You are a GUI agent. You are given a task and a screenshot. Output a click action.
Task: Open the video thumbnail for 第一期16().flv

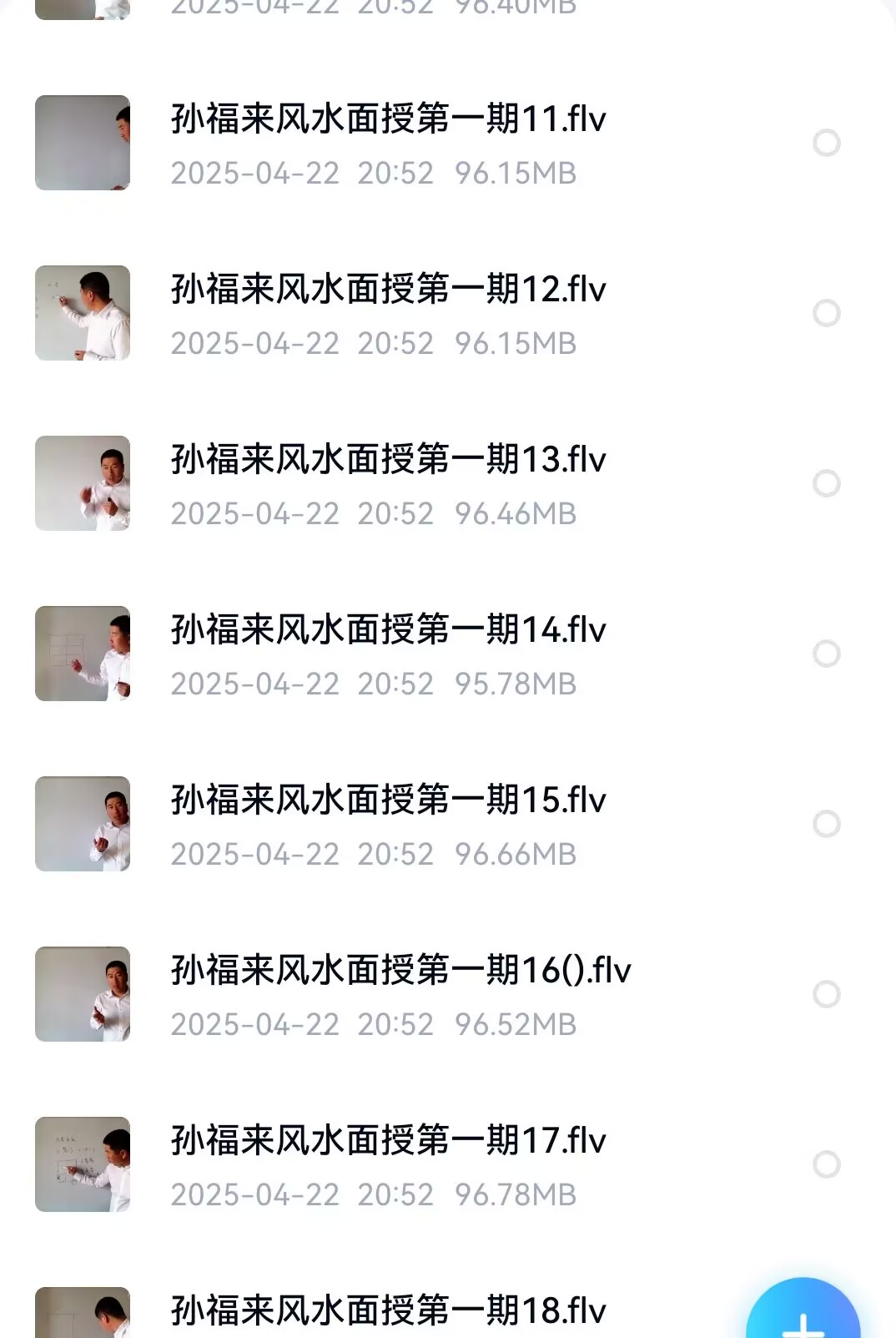[x=83, y=992]
